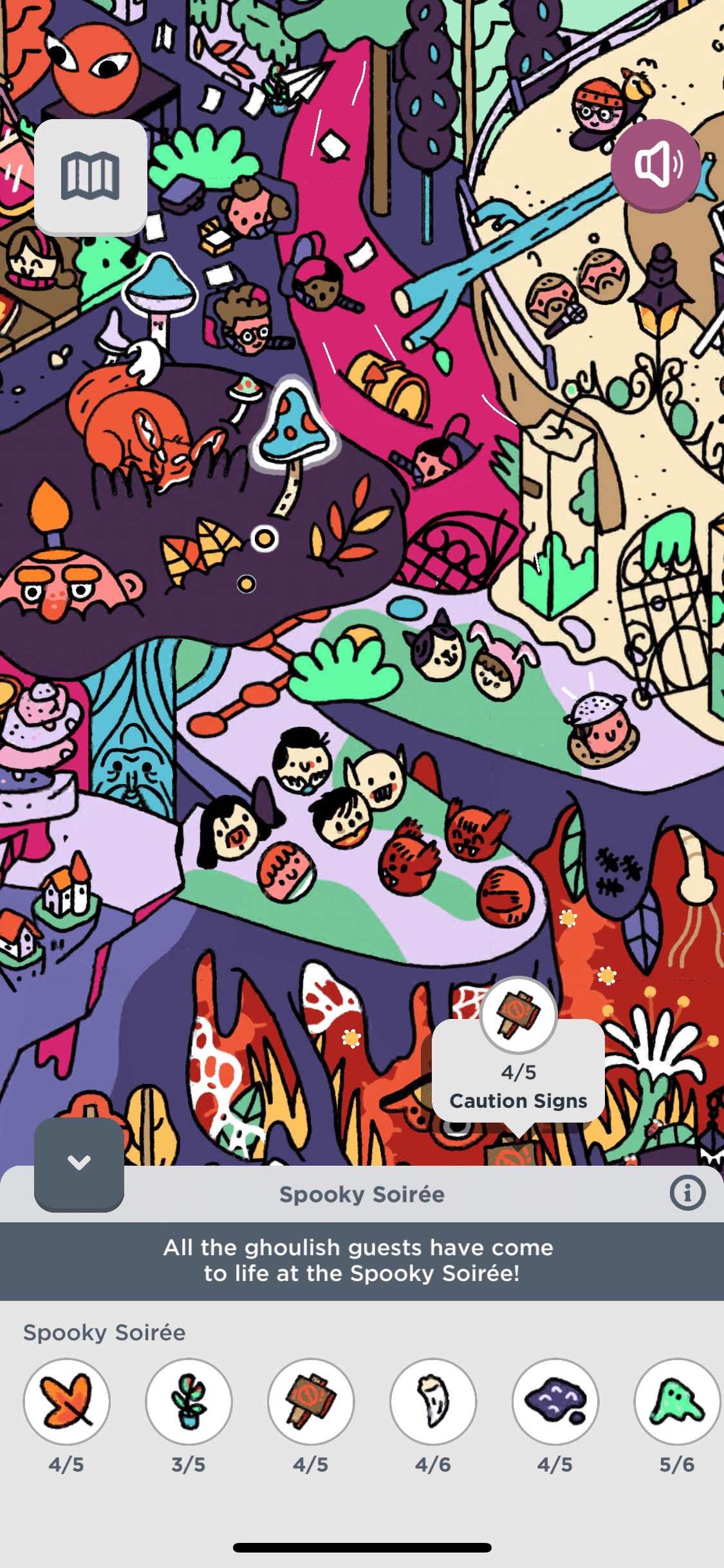Viewport: 724px width, 1568px height.
Task: Collapse the item panel with chevron
Action: pyautogui.click(x=79, y=1162)
